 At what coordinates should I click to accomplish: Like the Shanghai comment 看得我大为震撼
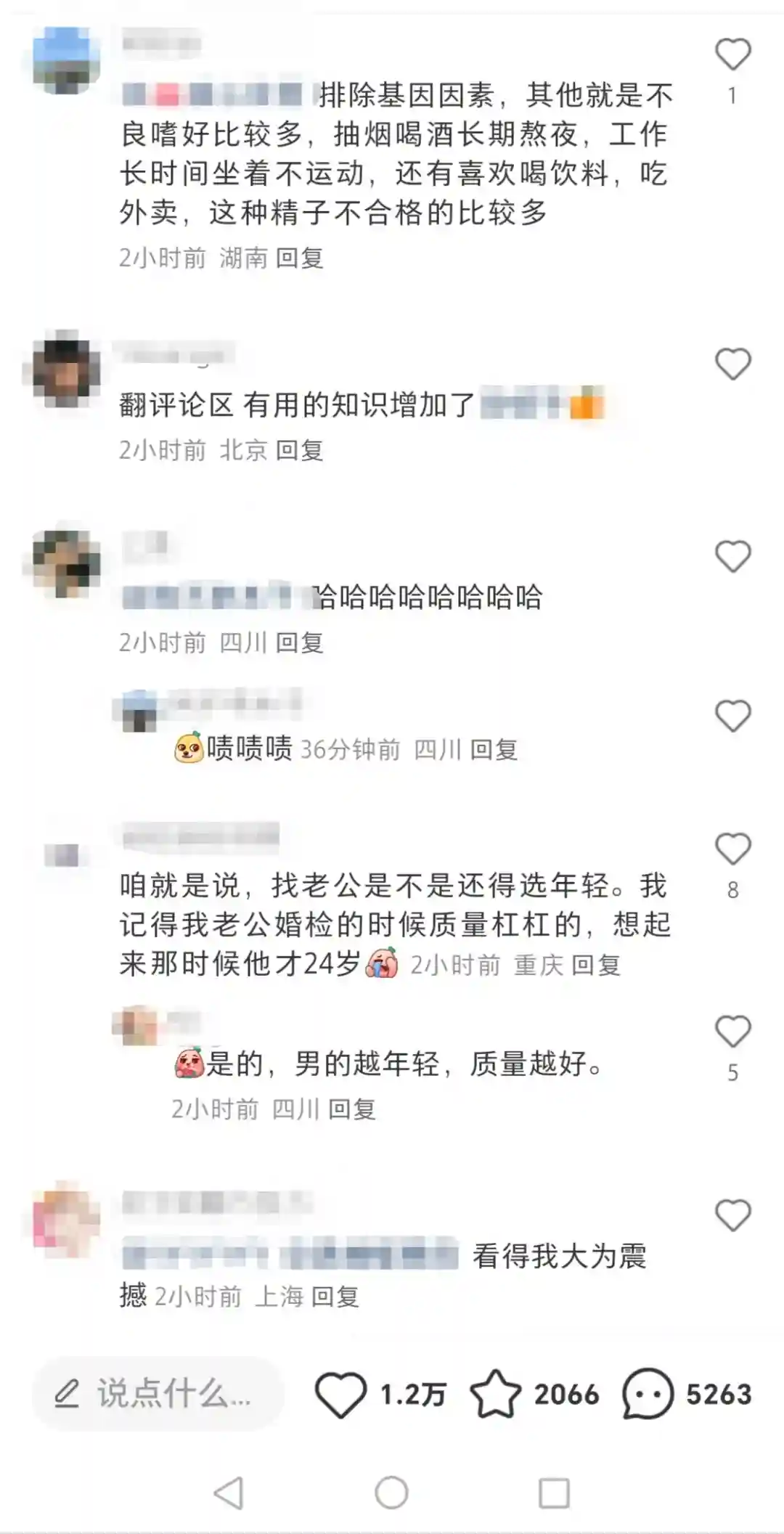pos(732,1215)
